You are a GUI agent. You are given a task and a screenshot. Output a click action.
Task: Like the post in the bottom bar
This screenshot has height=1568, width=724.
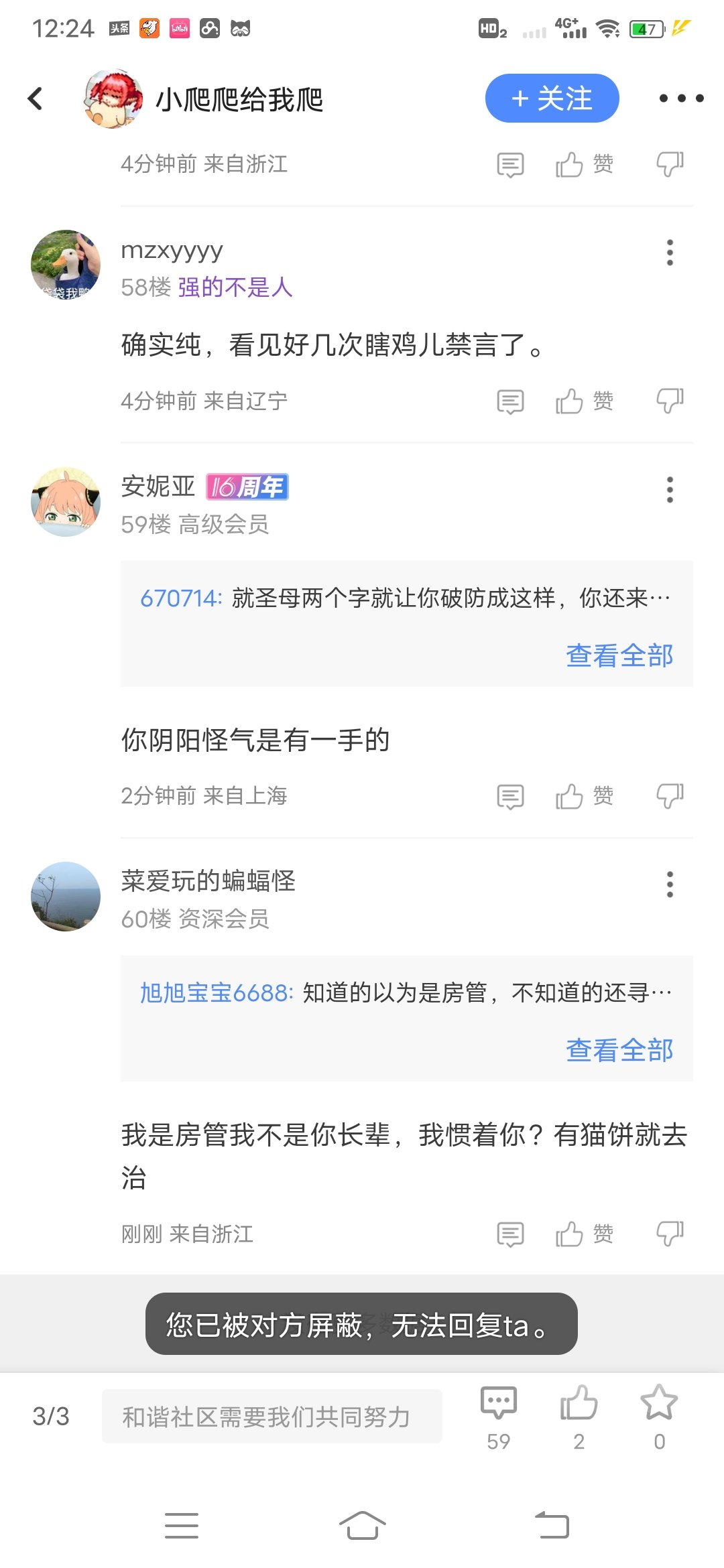pos(579,1417)
